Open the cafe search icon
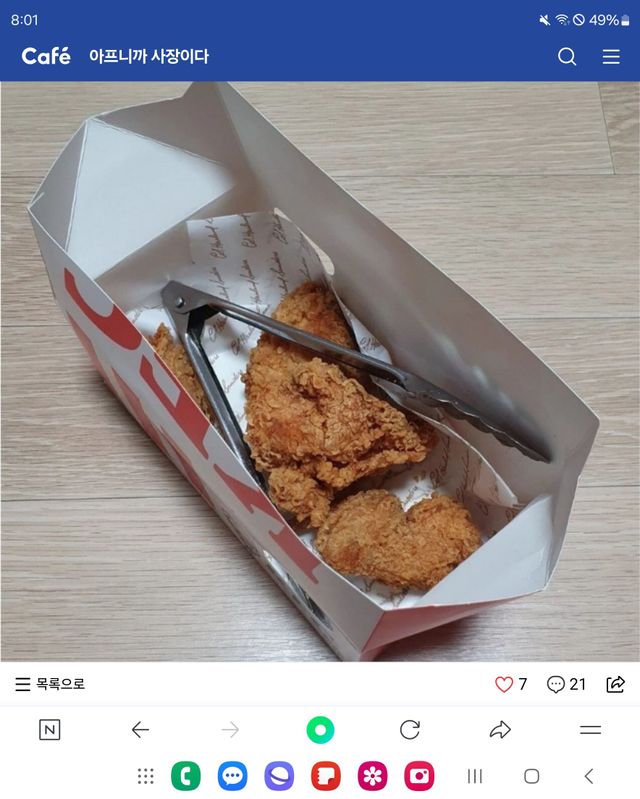Image resolution: width=640 pixels, height=799 pixels. [567, 57]
